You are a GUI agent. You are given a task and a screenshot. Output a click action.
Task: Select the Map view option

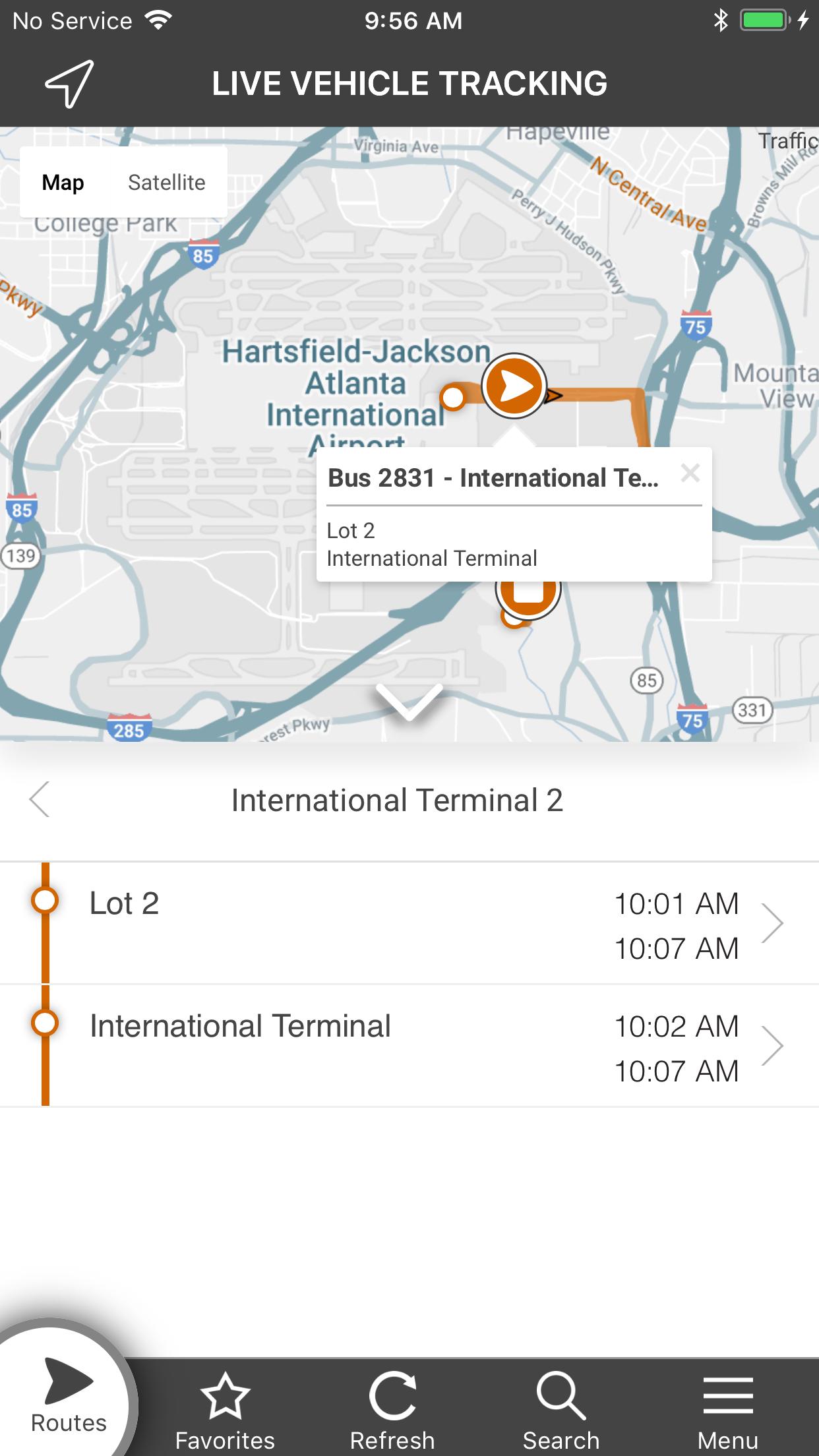tap(63, 183)
